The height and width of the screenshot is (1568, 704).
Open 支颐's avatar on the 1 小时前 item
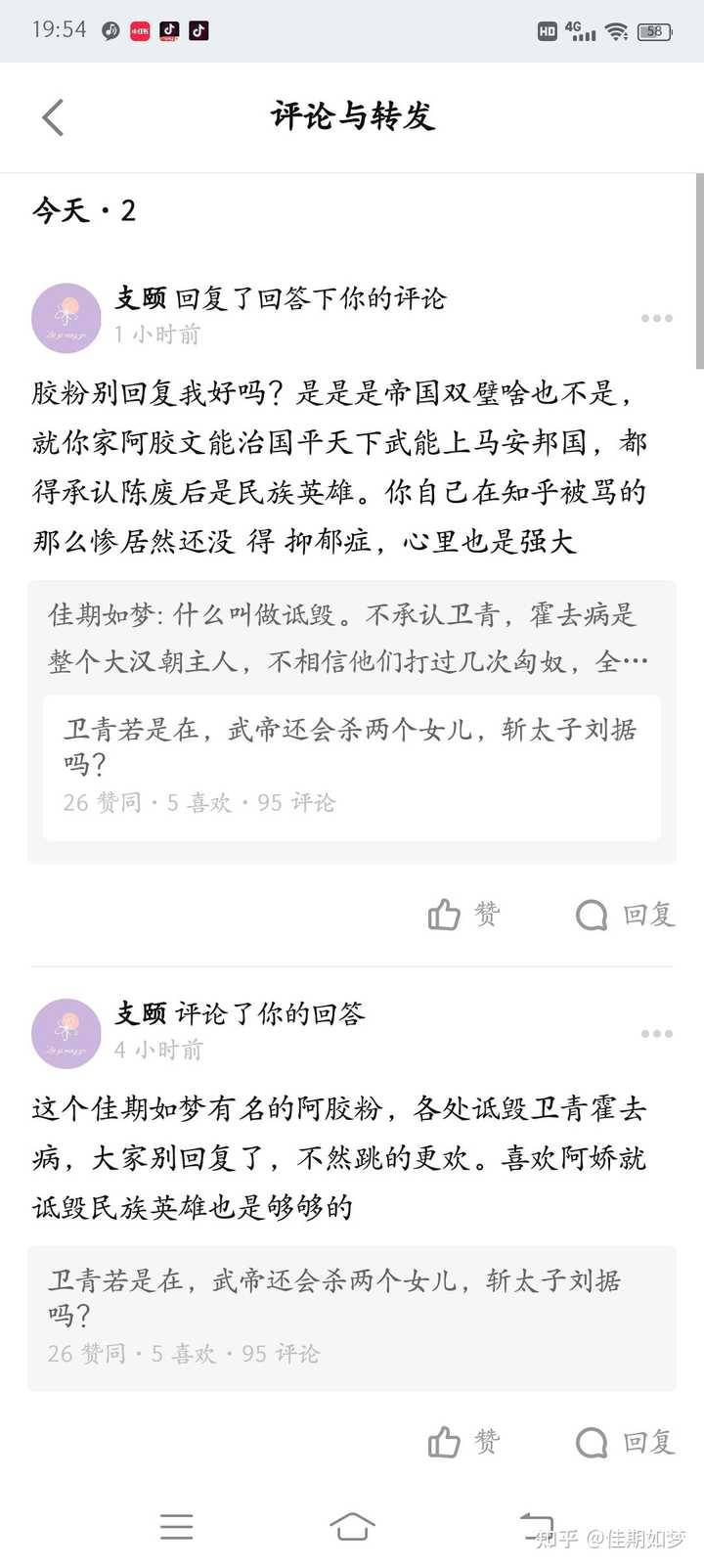coord(66,318)
